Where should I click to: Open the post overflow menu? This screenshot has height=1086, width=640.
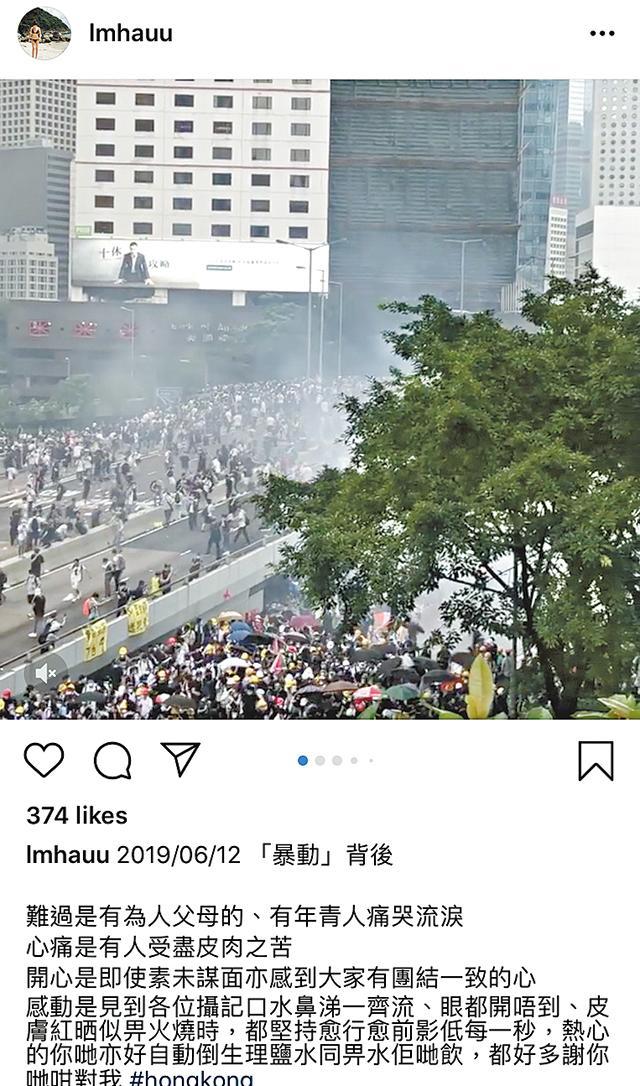tap(602, 33)
